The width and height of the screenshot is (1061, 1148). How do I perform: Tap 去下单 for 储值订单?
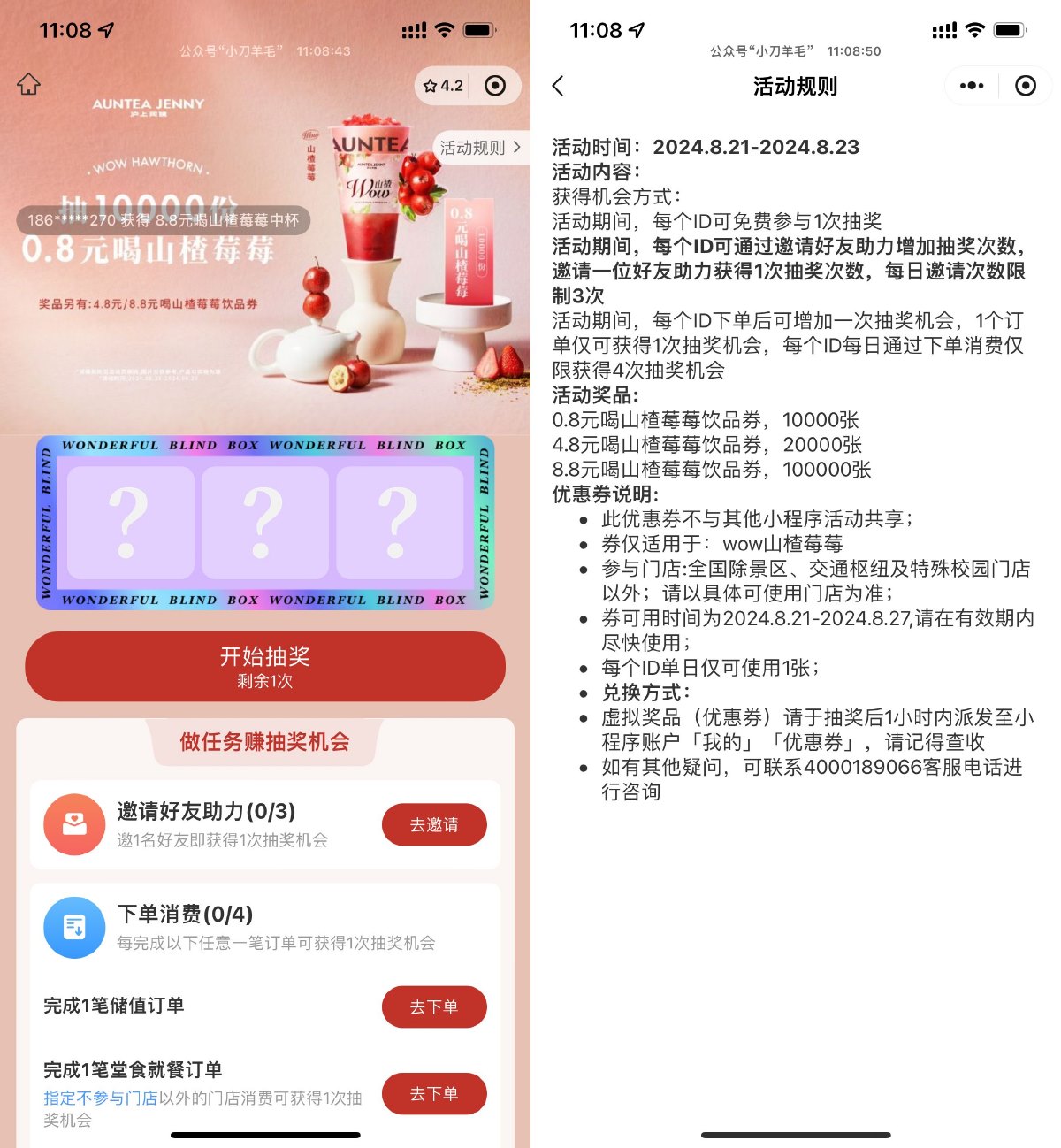click(x=434, y=1006)
